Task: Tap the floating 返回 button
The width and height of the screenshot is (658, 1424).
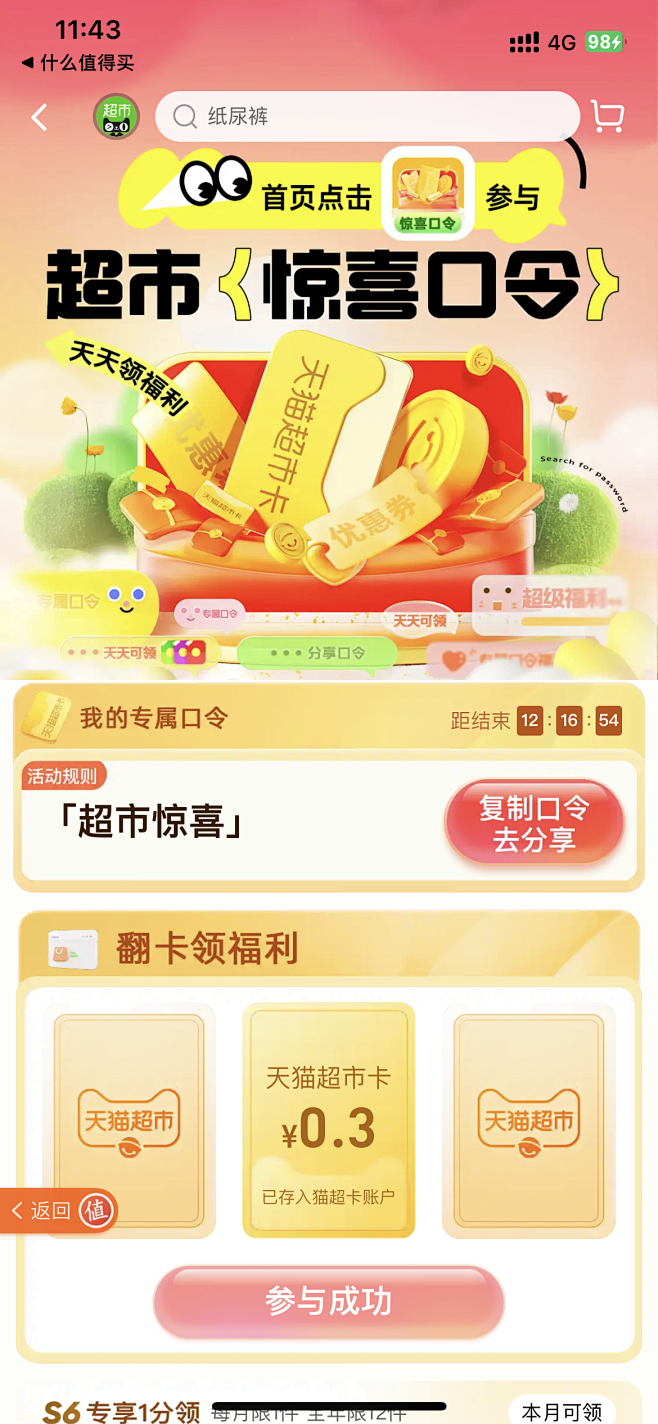Action: (x=58, y=1211)
